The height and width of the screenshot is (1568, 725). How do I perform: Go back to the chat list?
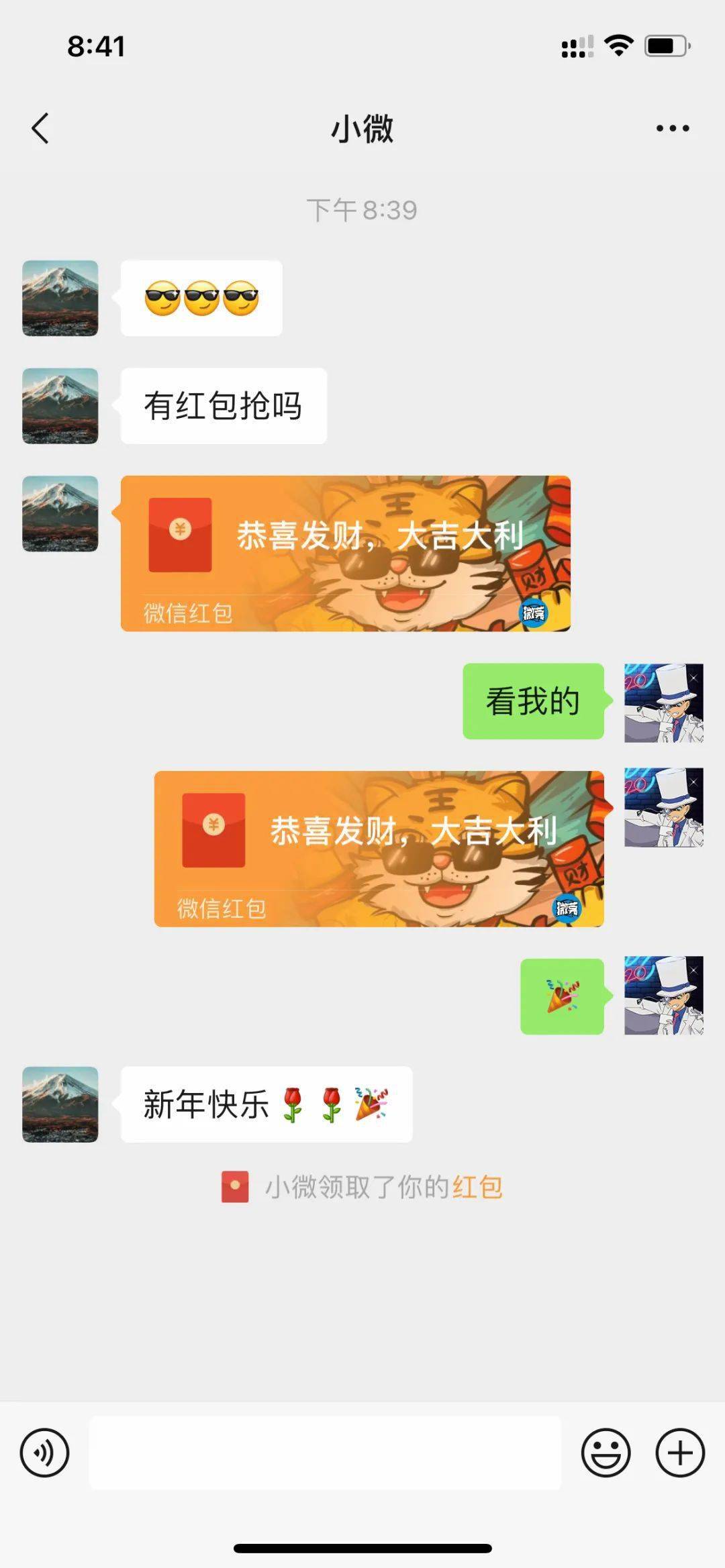tap(40, 128)
